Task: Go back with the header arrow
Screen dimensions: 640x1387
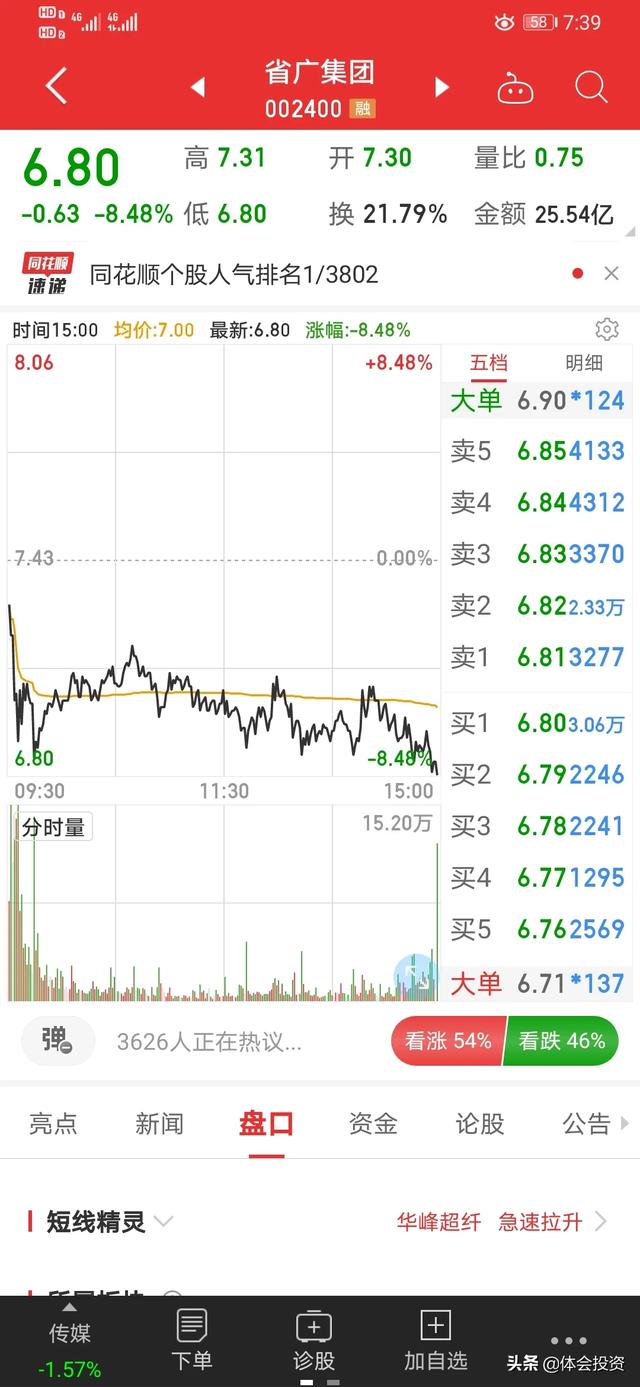Action: (x=56, y=87)
